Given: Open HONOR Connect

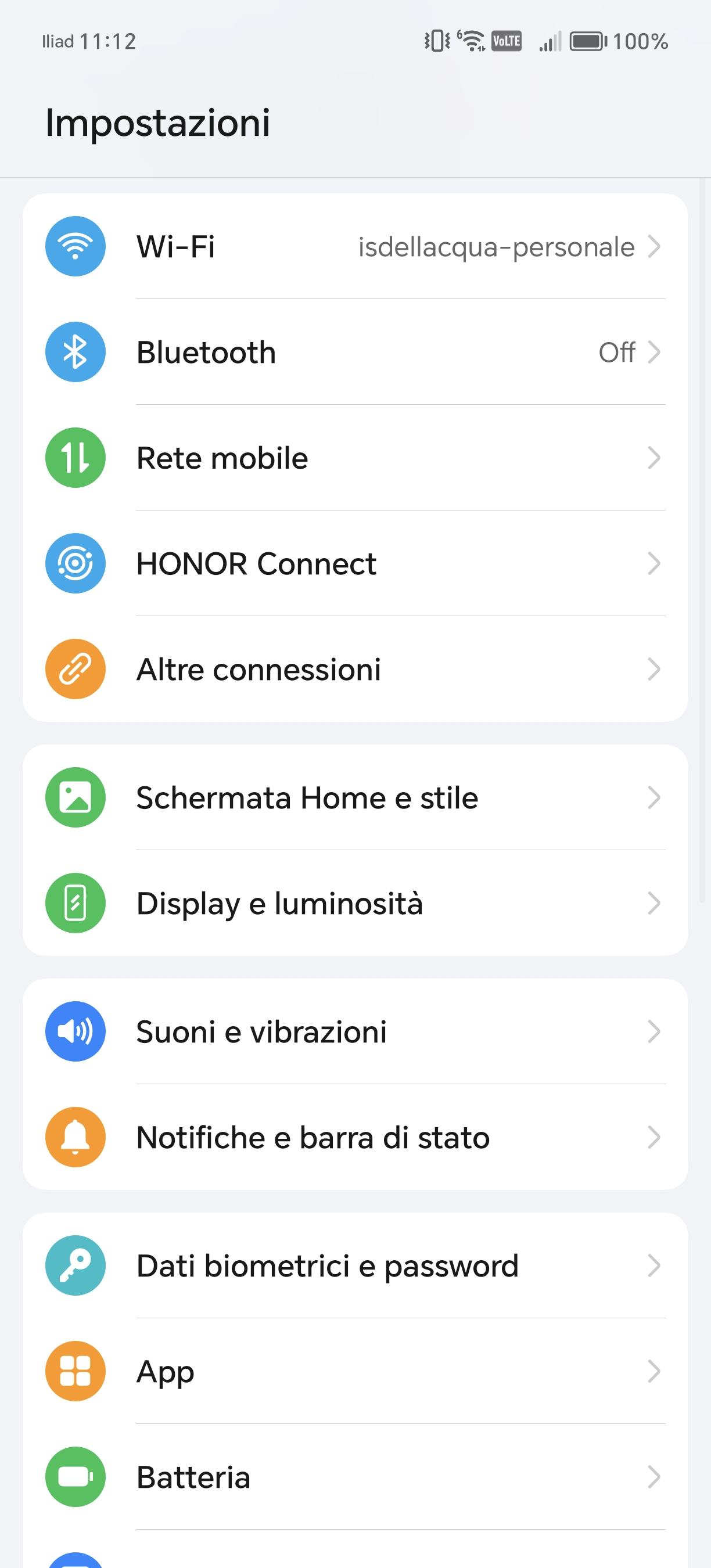Looking at the screenshot, I should pyautogui.click(x=355, y=564).
